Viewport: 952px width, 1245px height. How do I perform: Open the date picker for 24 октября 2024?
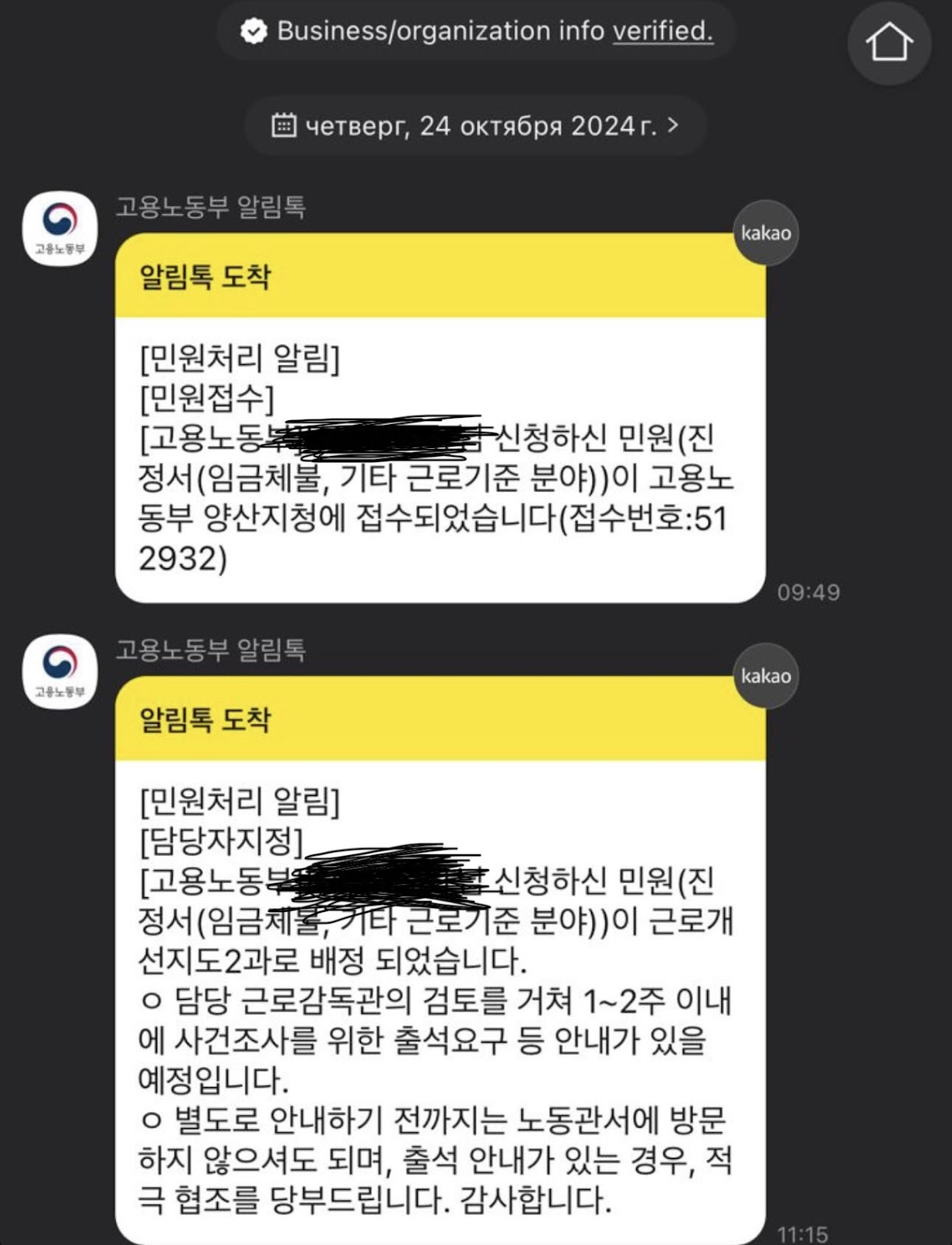pyautogui.click(x=475, y=125)
